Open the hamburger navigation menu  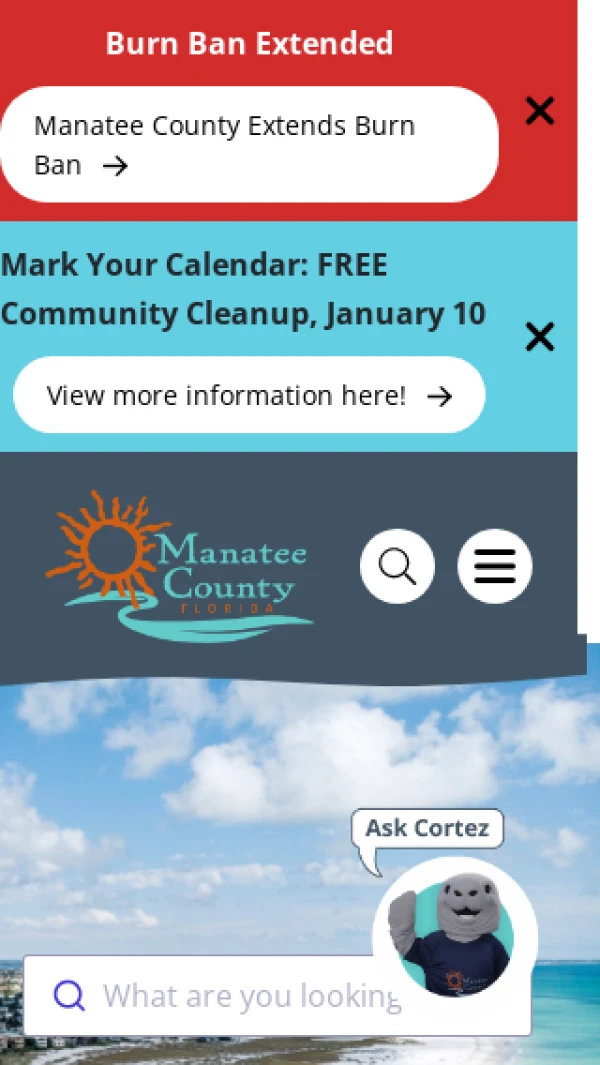495,566
